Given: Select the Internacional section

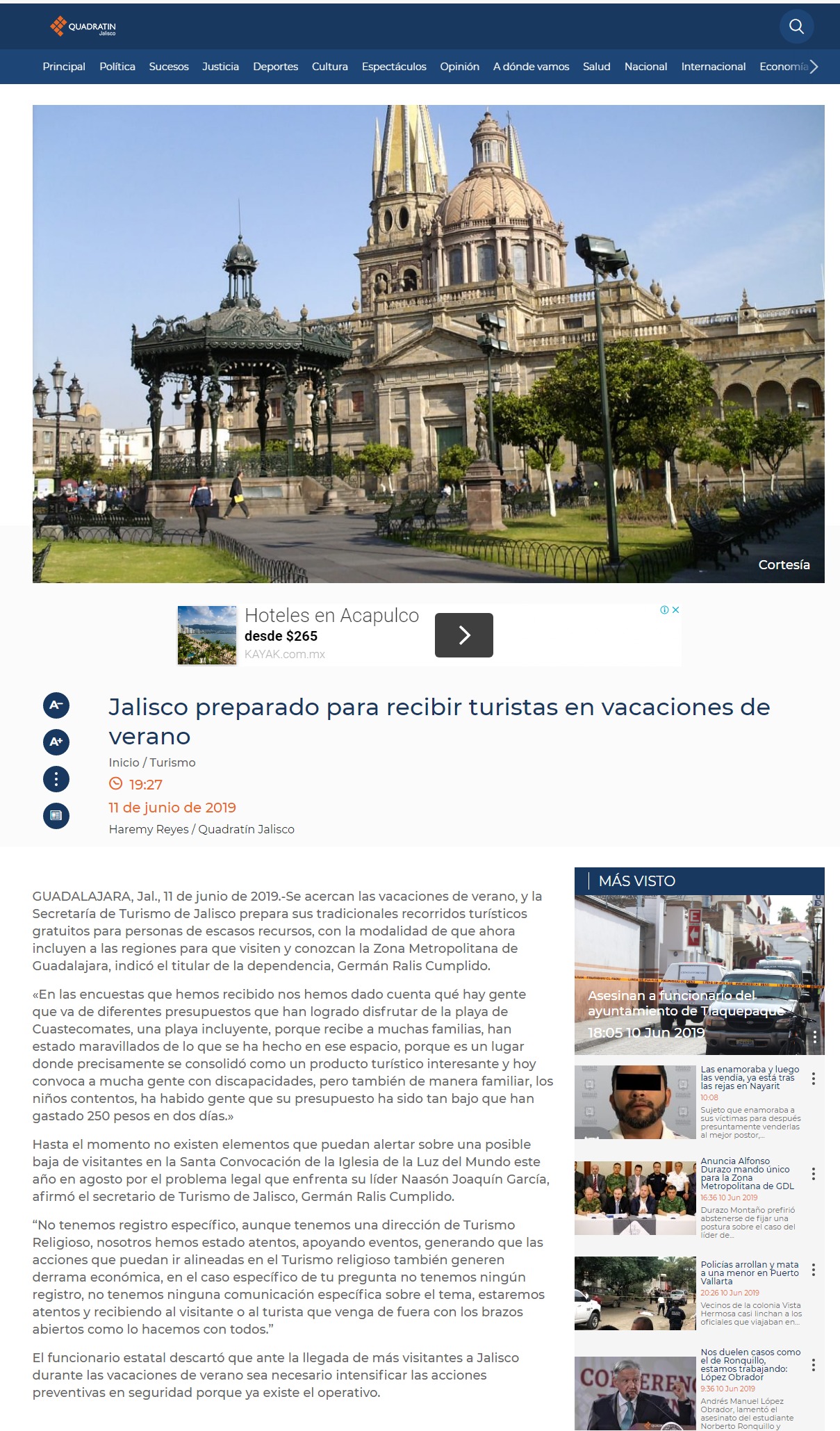Looking at the screenshot, I should click(713, 67).
